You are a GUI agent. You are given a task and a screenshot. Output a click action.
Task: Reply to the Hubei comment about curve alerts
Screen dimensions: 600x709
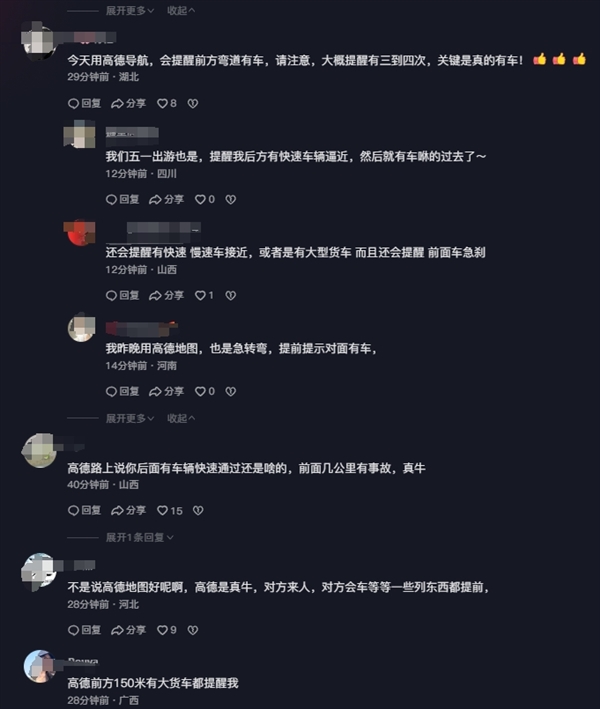(84, 103)
